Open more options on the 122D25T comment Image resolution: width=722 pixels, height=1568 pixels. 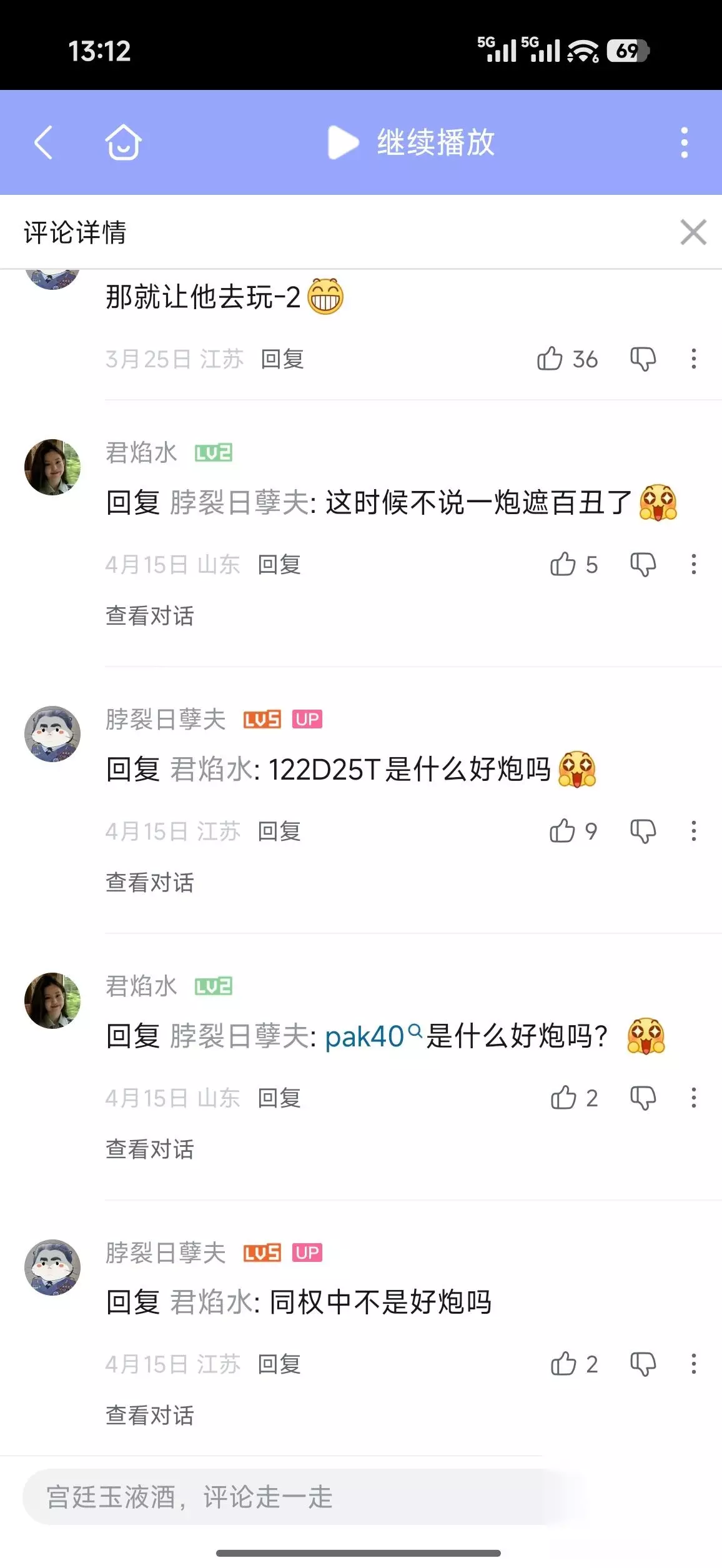coord(693,831)
